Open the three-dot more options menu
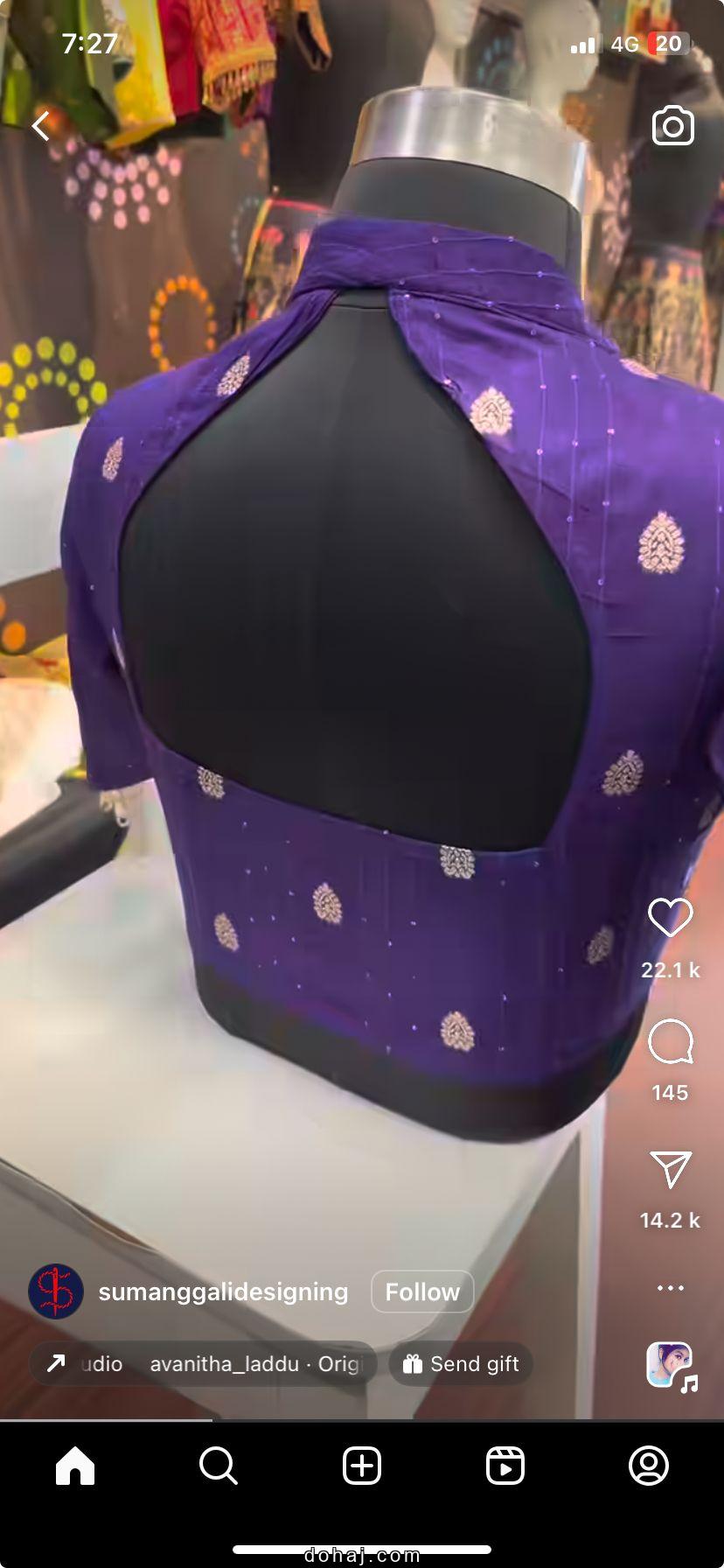The image size is (724, 1568). tap(670, 1287)
